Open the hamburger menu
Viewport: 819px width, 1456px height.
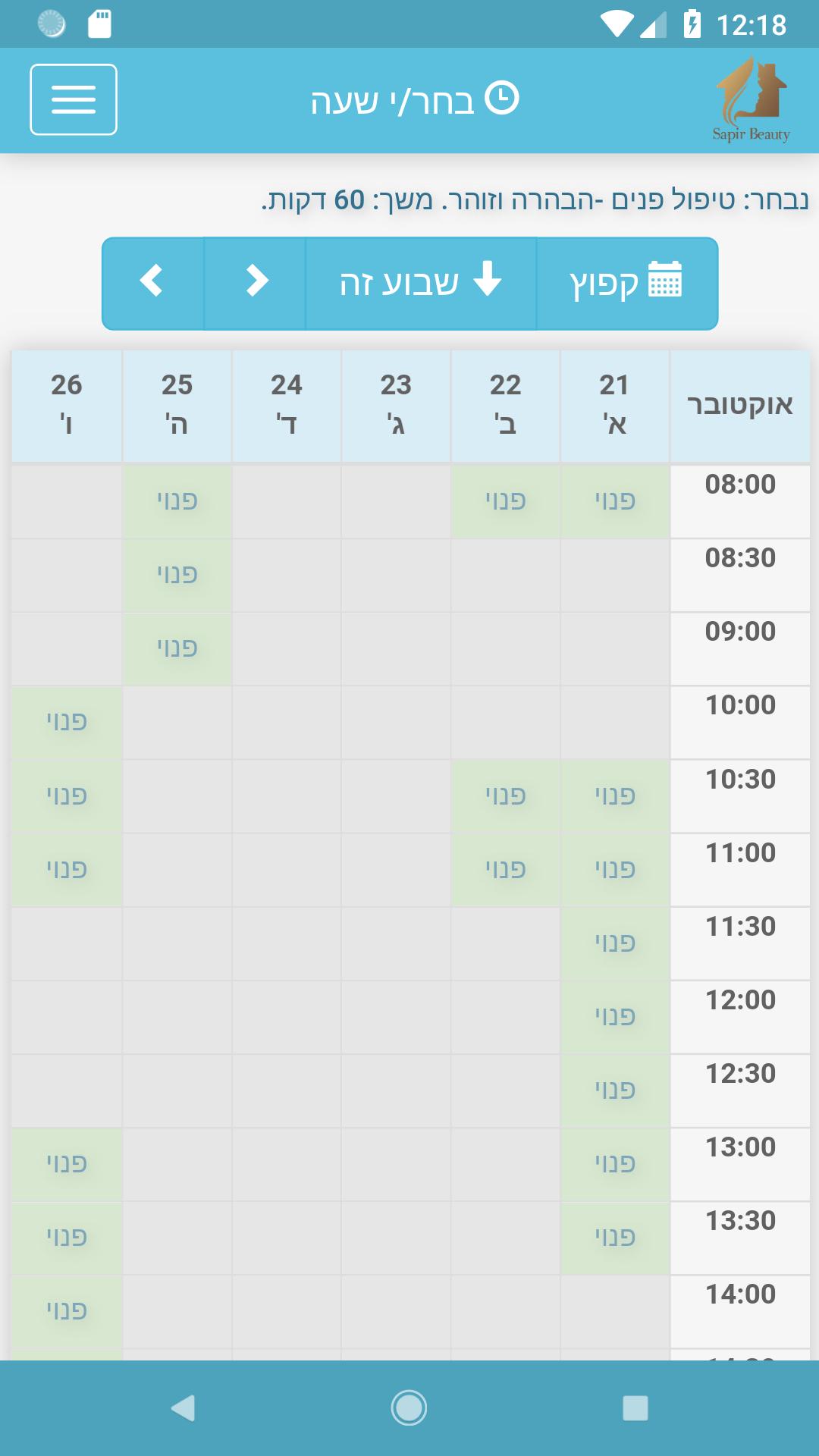coord(74,99)
